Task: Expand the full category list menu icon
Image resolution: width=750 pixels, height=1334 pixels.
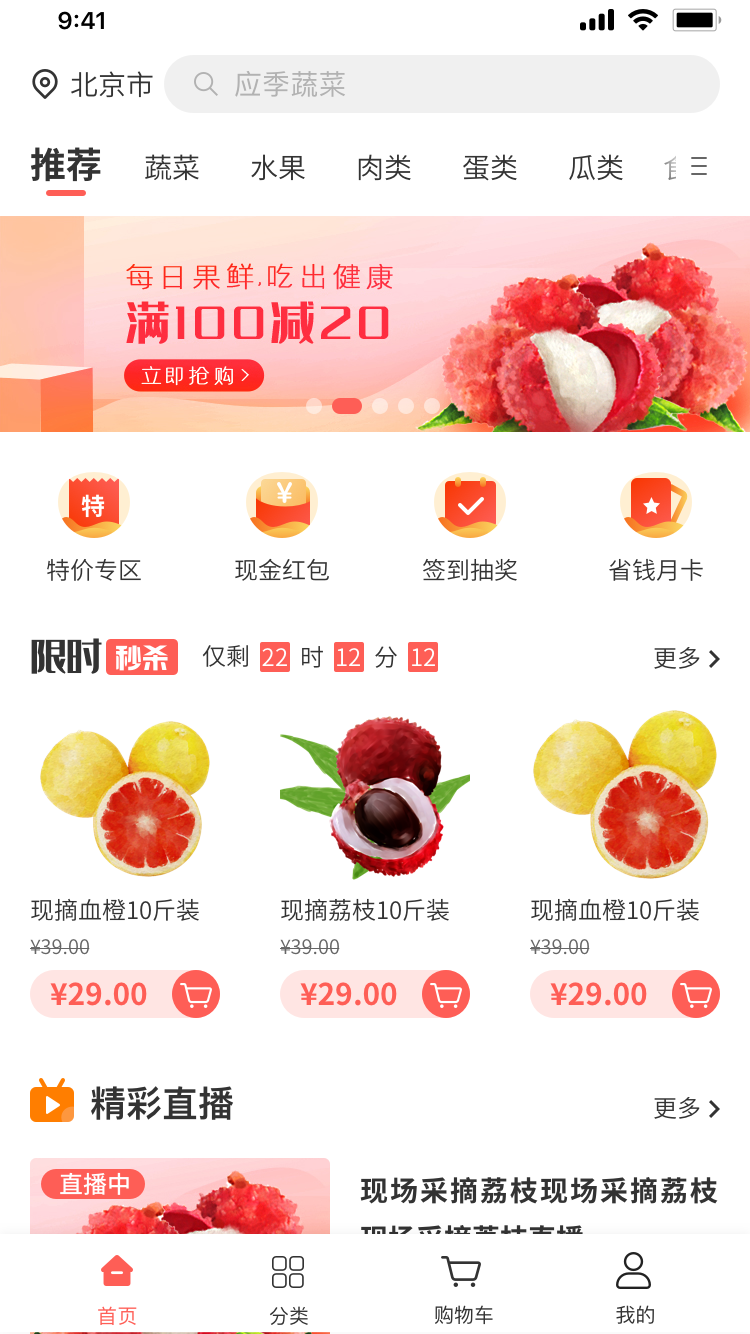Action: click(x=699, y=167)
